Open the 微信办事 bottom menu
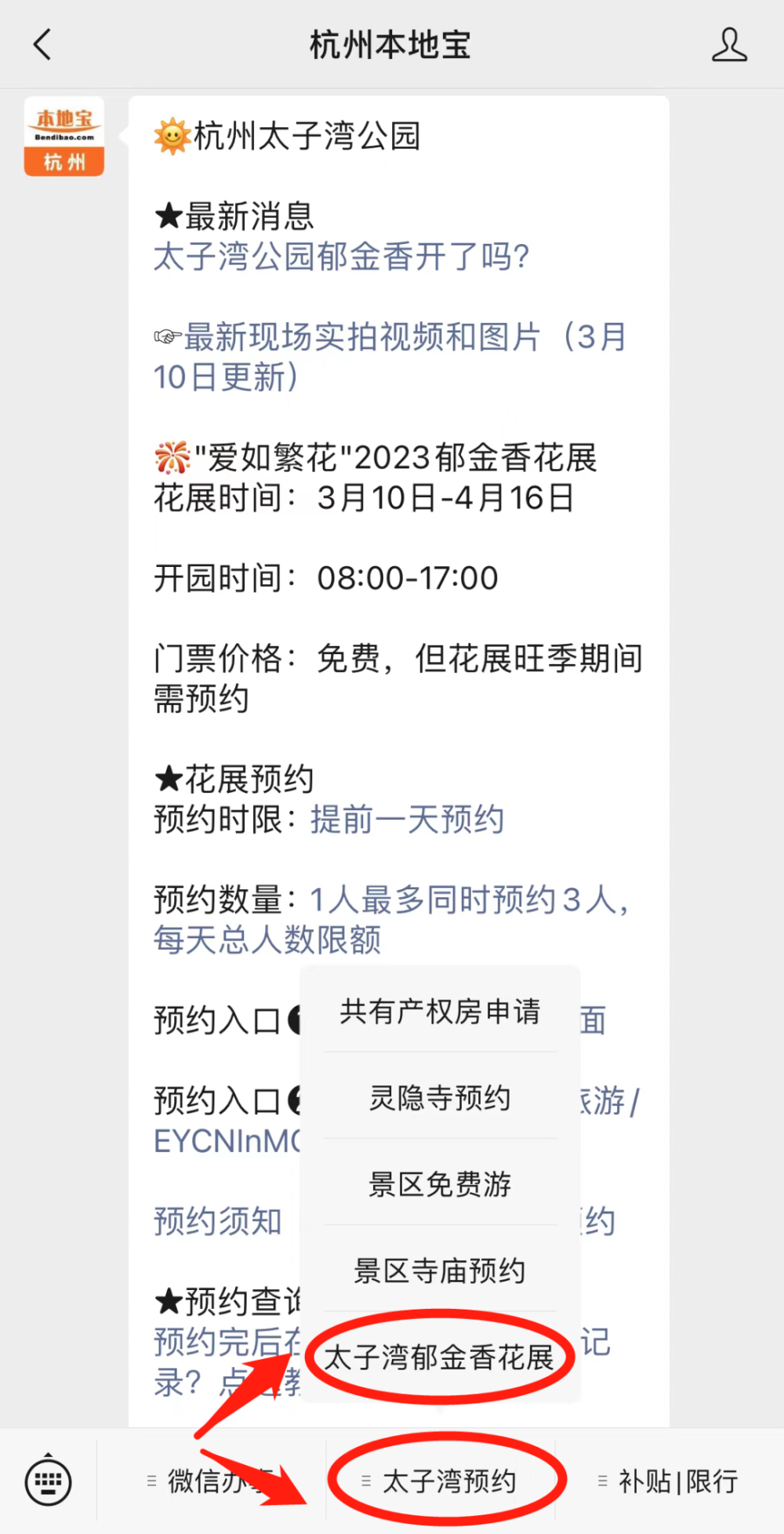Screen dimensions: 784x1534 [212, 1481]
